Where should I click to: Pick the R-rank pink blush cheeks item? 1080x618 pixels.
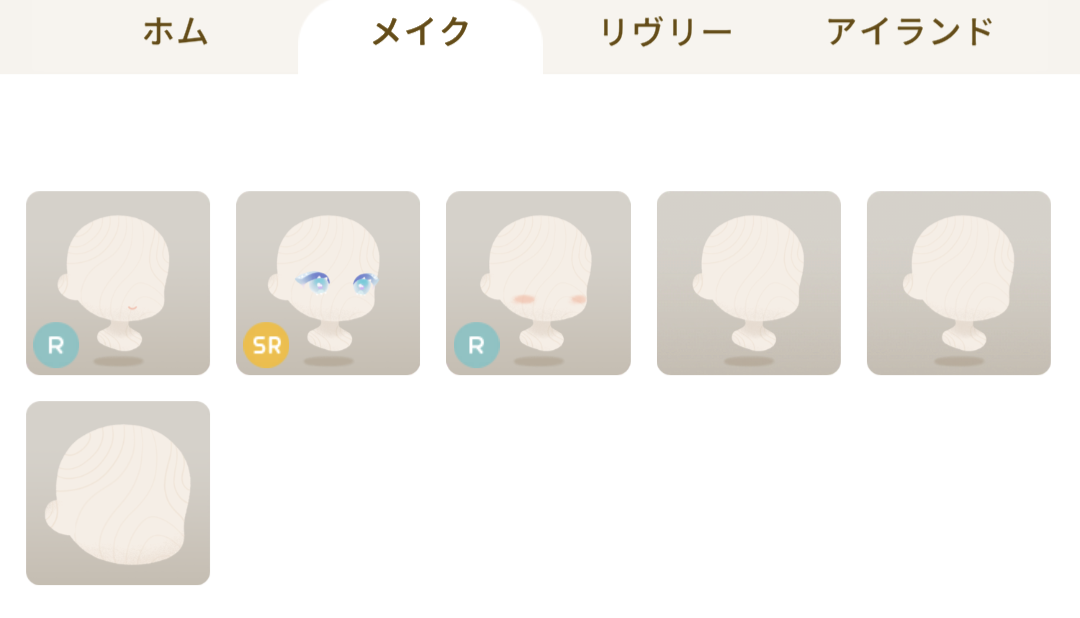pyautogui.click(x=538, y=283)
